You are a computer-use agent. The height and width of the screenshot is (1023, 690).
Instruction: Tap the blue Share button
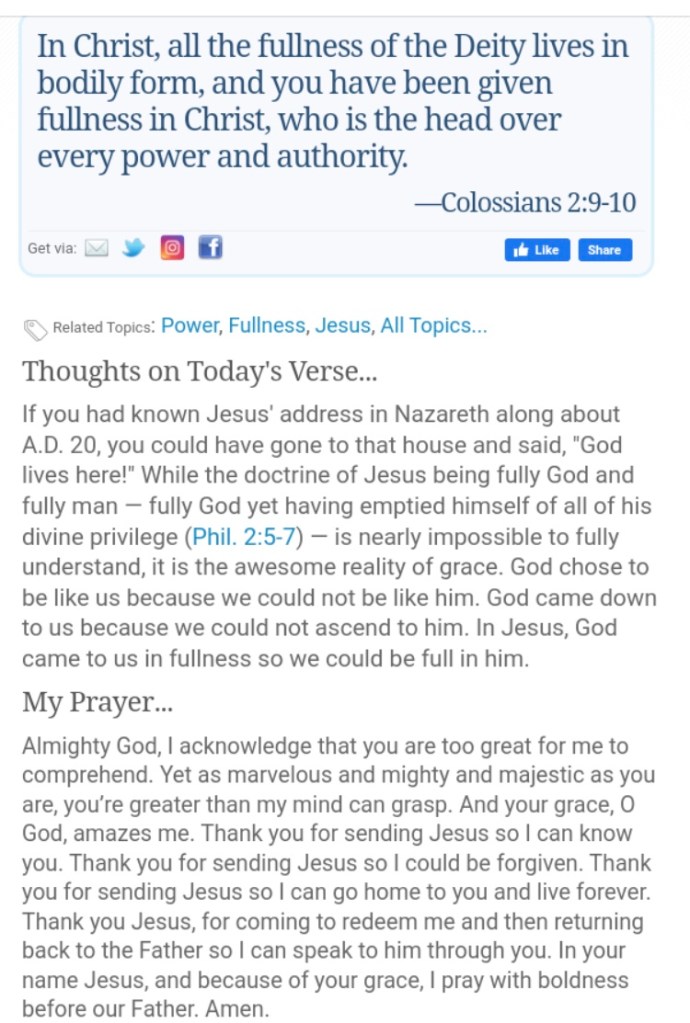tap(604, 250)
